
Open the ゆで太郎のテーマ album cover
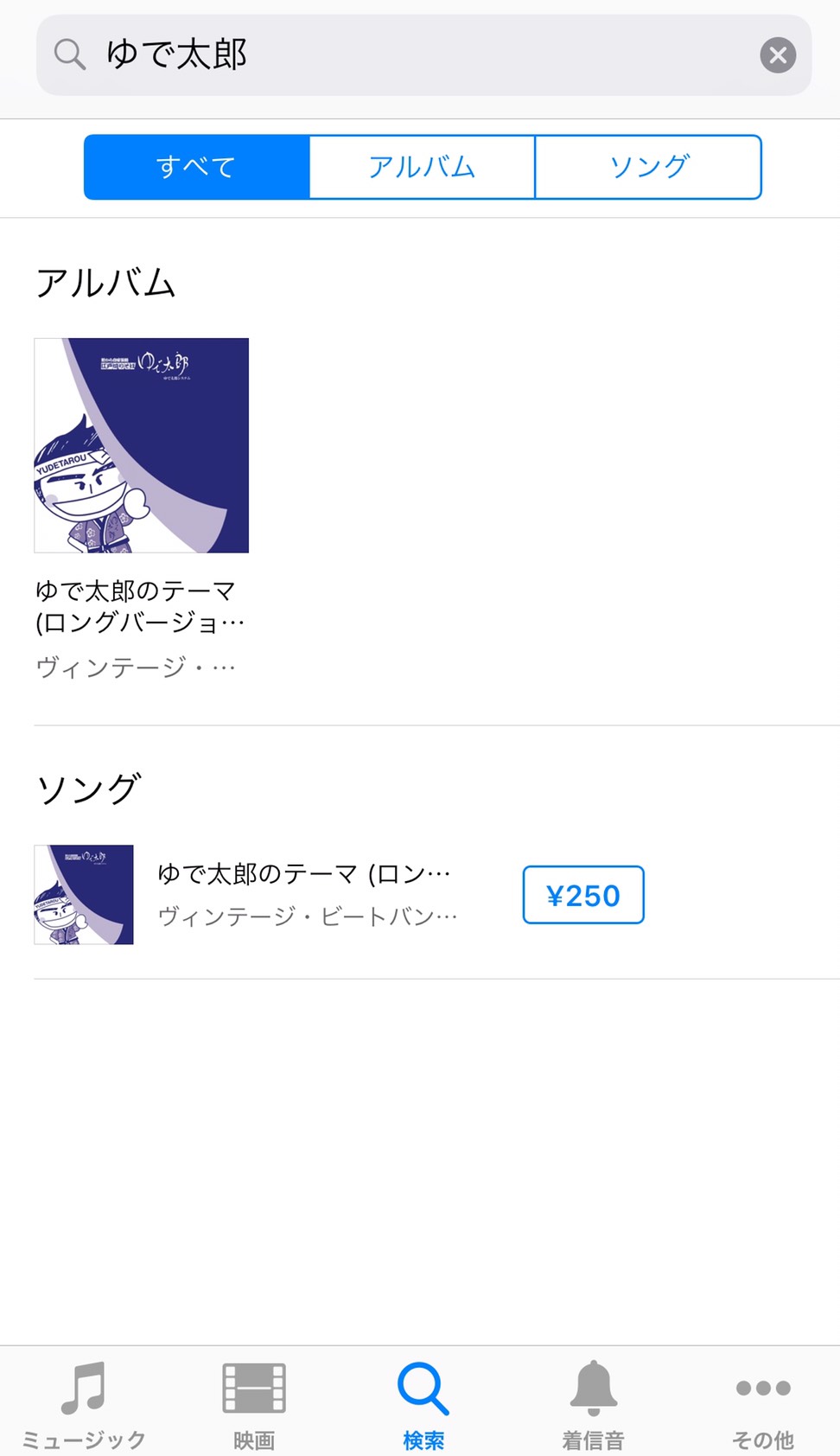pos(142,445)
